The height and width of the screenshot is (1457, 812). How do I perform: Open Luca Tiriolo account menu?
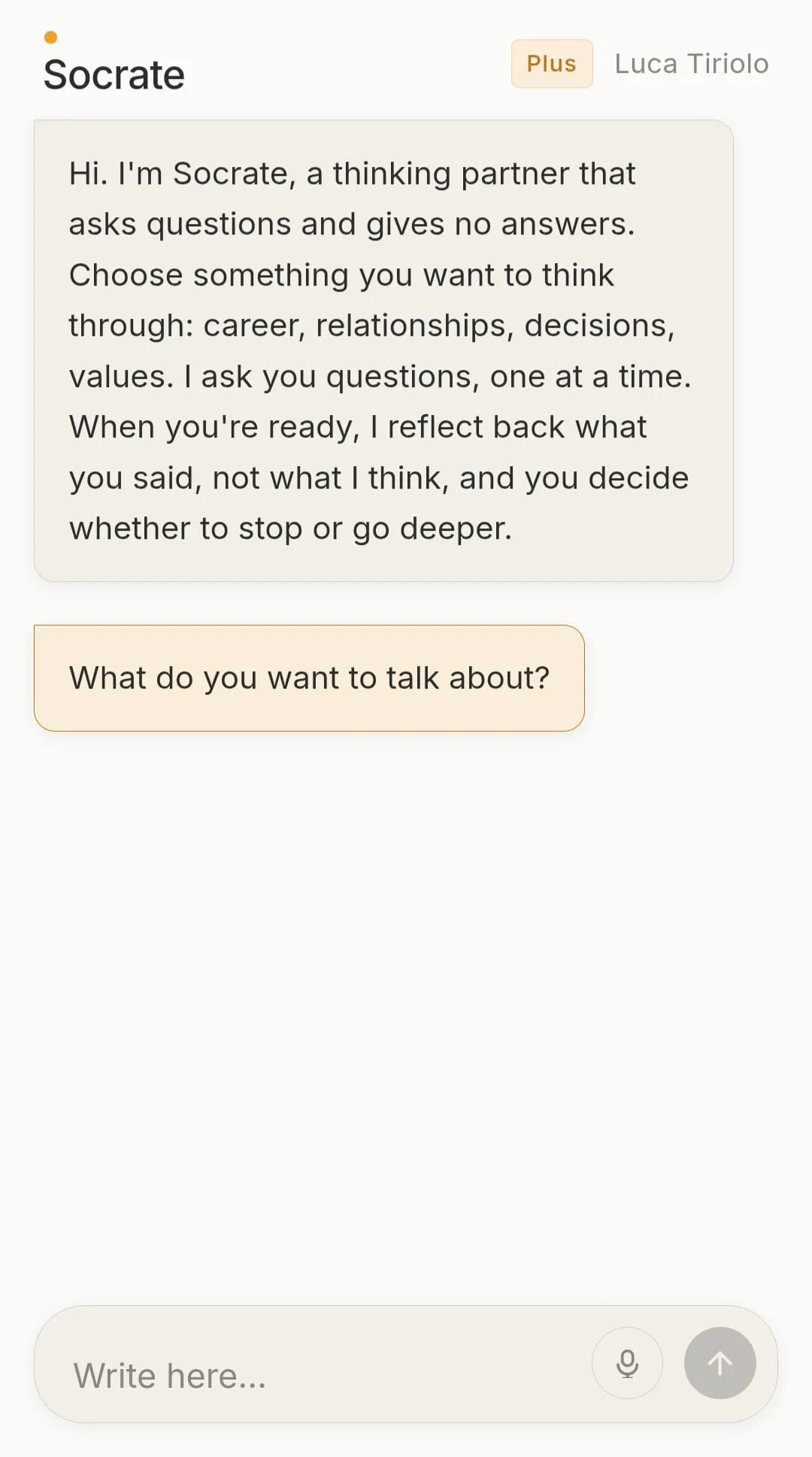coord(692,64)
